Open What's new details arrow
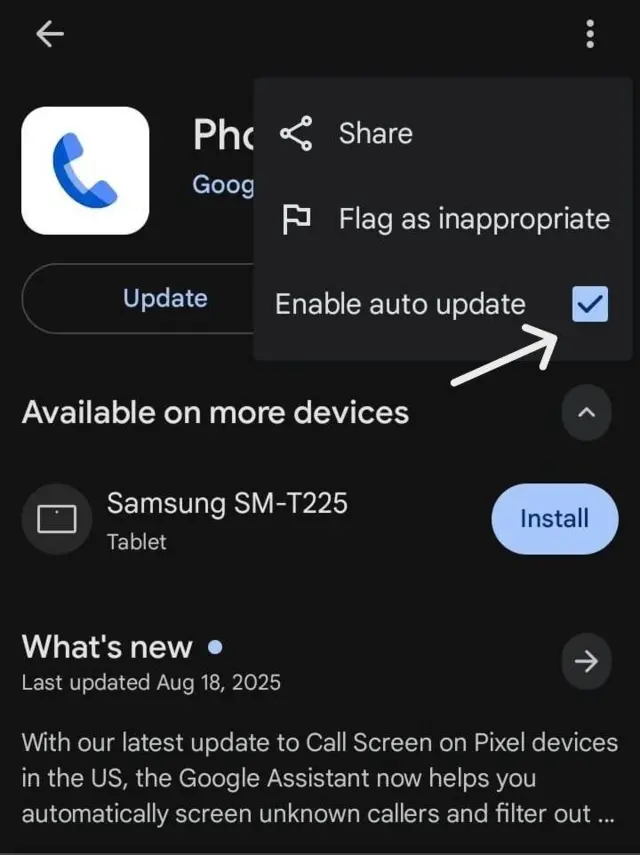 [587, 661]
